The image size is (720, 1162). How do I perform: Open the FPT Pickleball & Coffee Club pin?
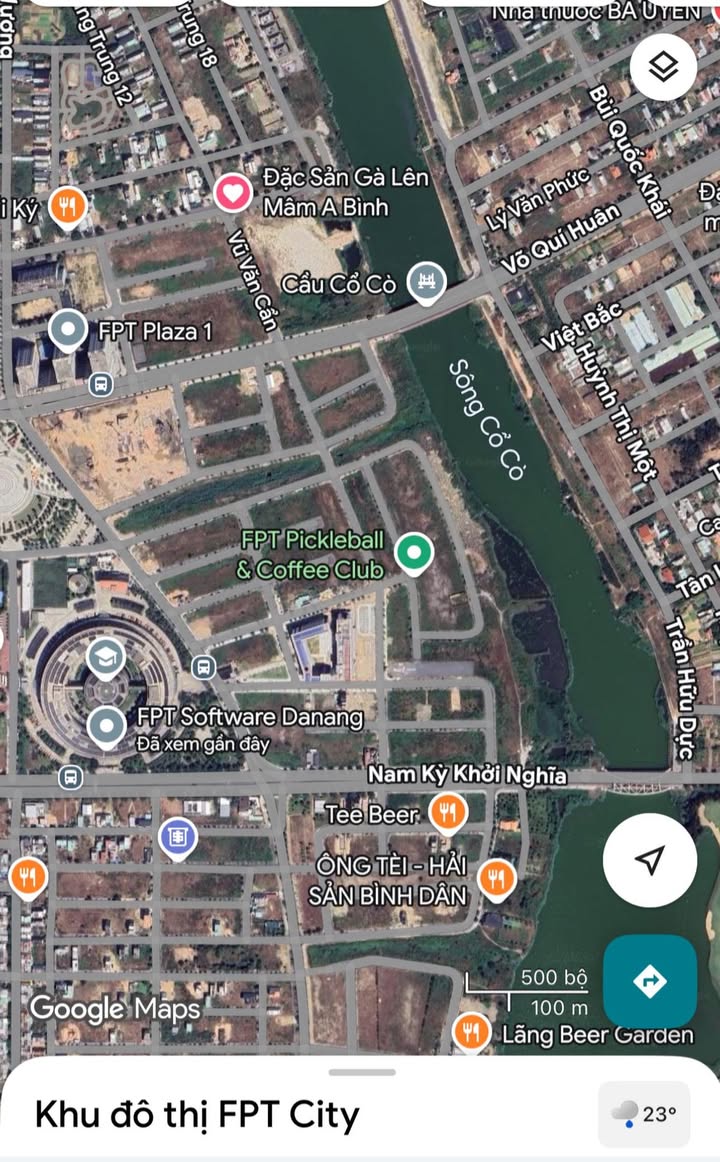pos(413,551)
